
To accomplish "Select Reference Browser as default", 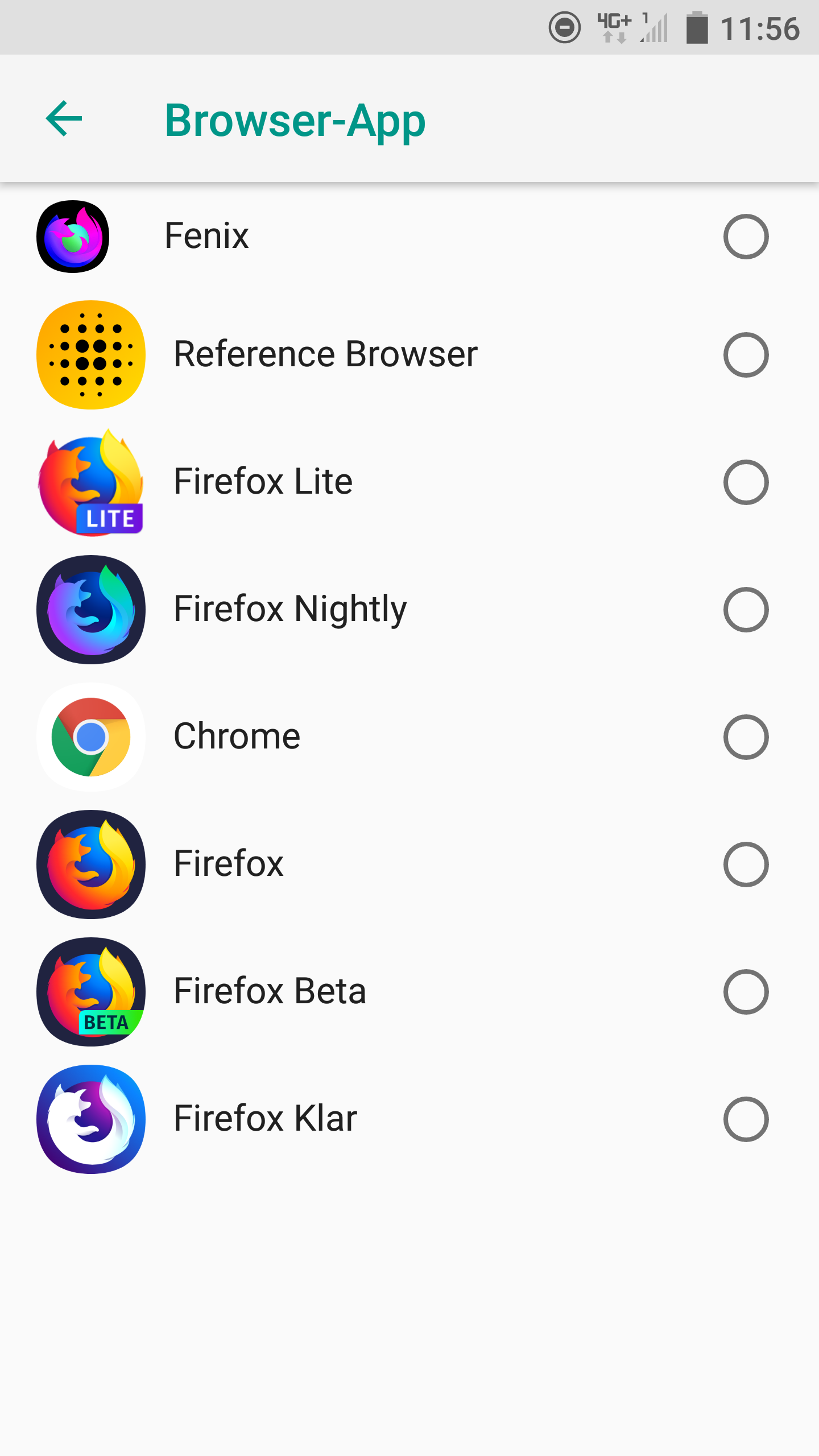I will (746, 354).
